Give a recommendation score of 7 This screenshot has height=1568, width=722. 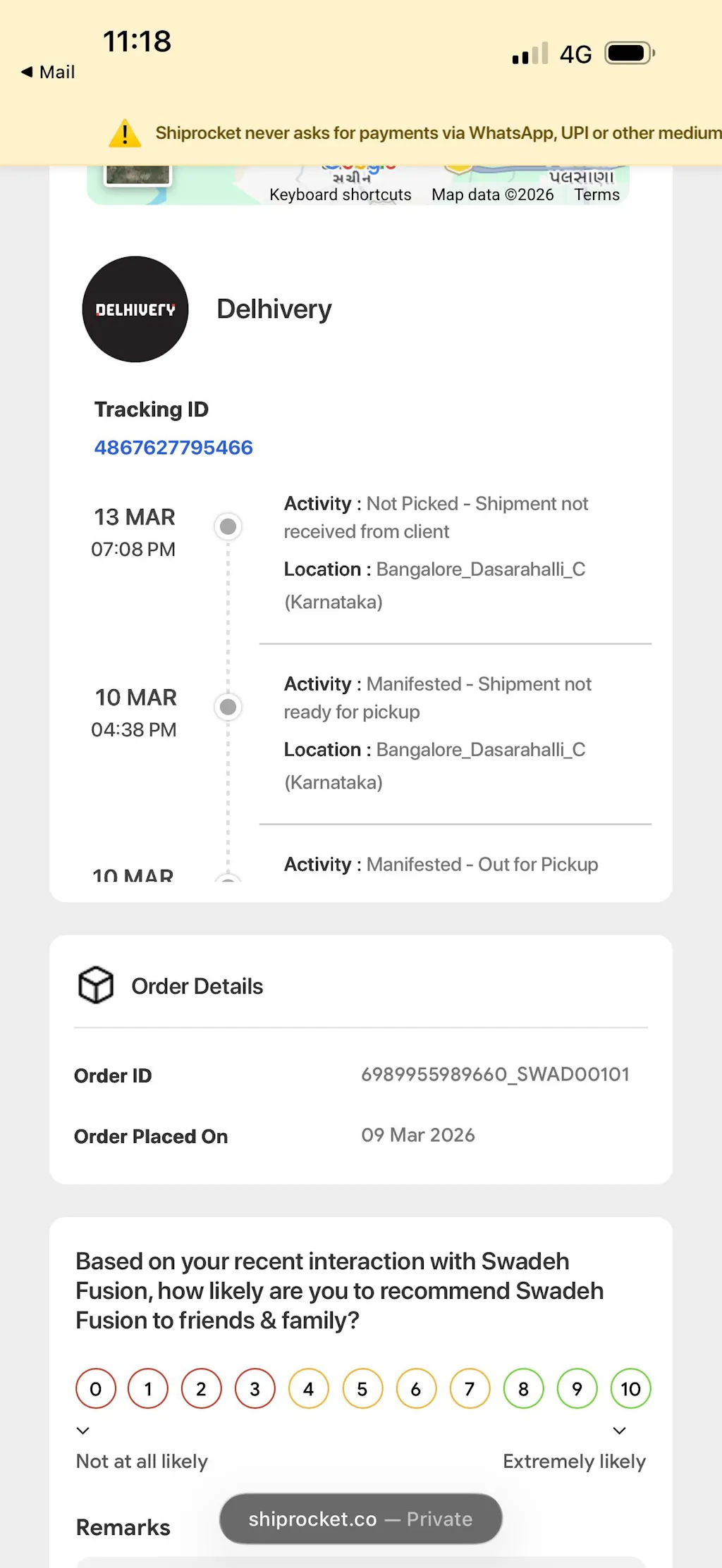pos(470,1388)
